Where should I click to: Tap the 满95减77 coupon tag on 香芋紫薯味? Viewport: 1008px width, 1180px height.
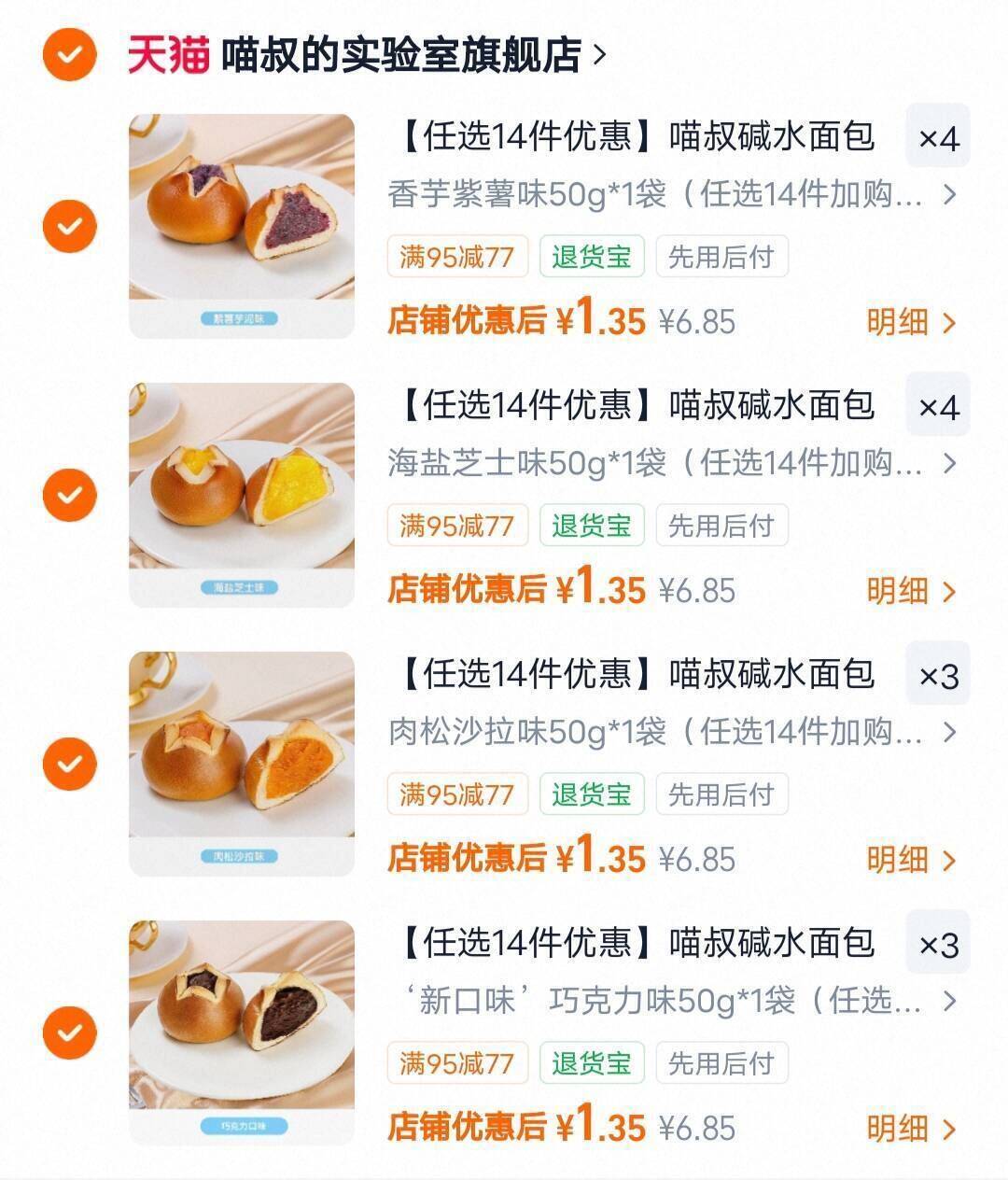tap(457, 257)
